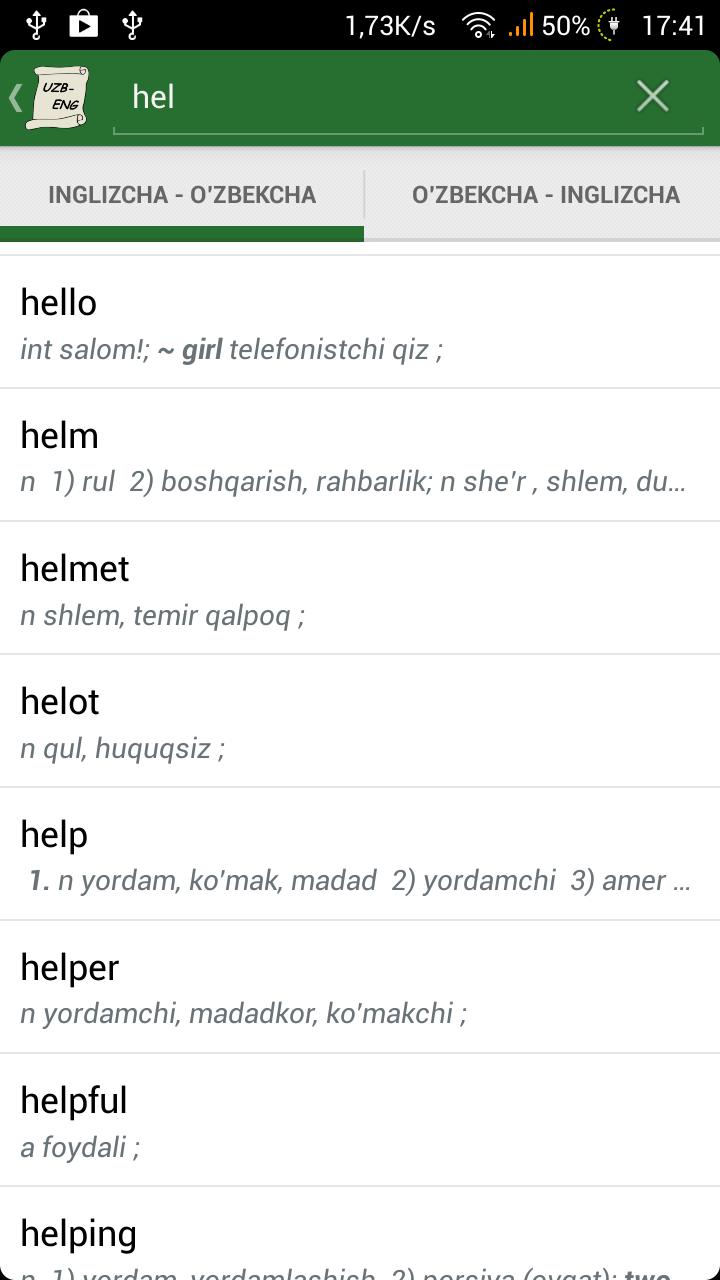Open the entry for "helot"
The image size is (720, 1280).
(360, 722)
